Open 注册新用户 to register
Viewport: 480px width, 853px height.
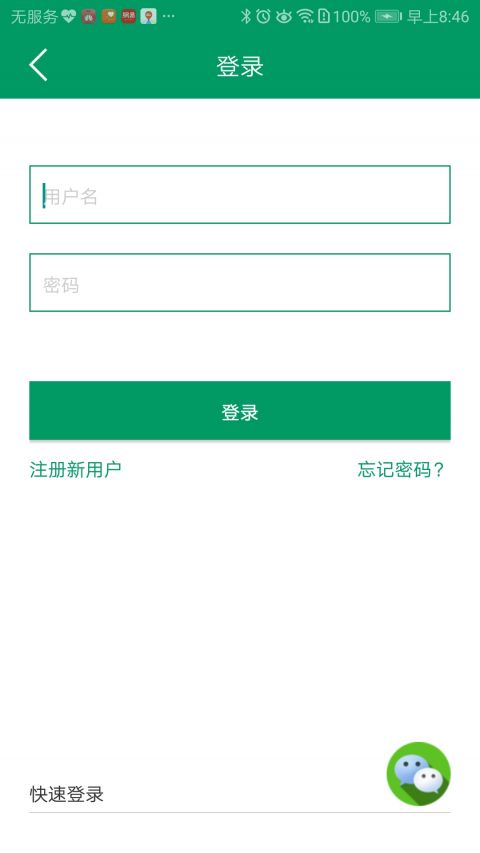[x=76, y=469]
